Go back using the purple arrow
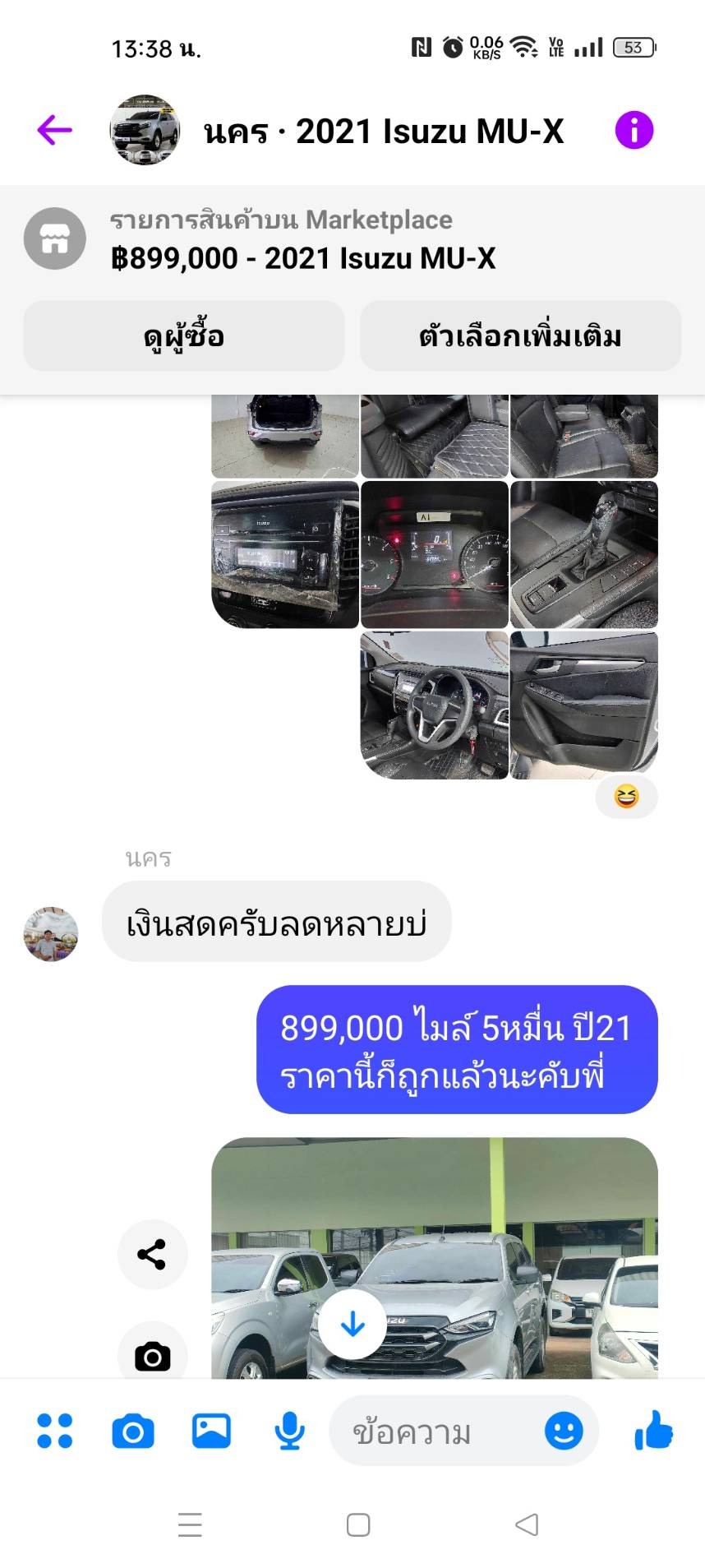Viewport: 705px width, 1568px height. pyautogui.click(x=54, y=130)
